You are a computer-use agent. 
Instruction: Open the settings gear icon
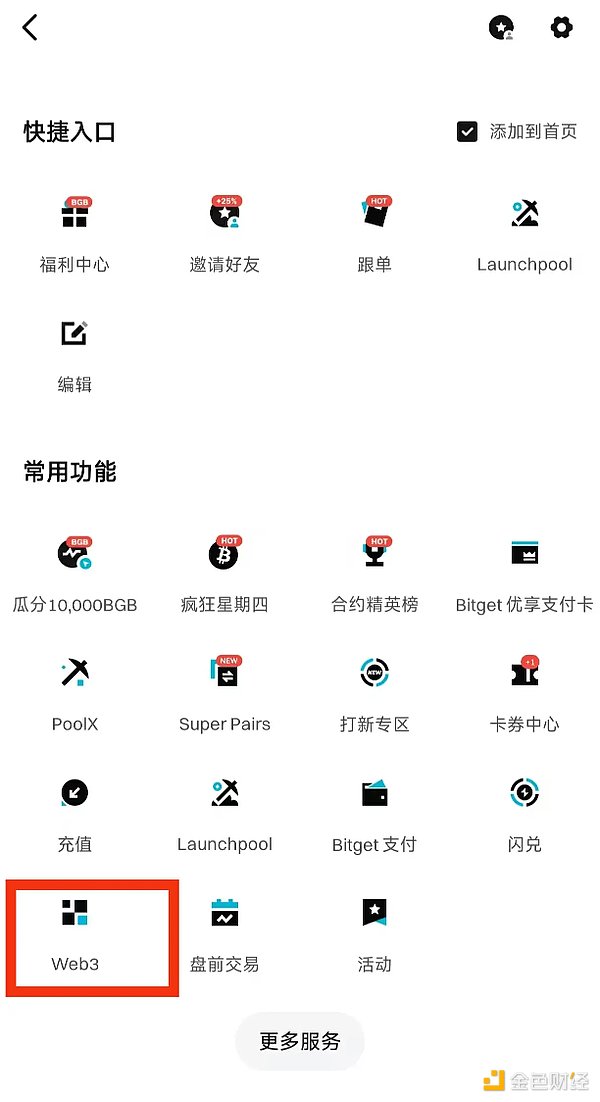[x=561, y=28]
